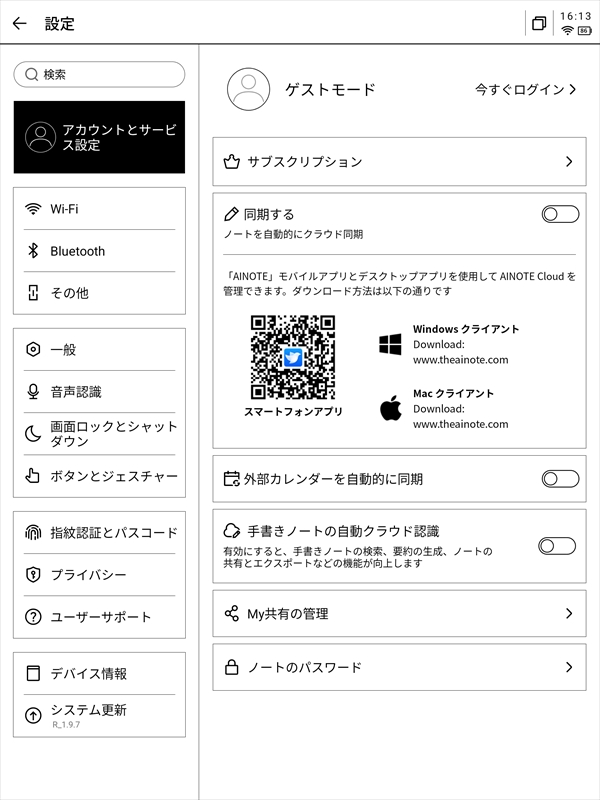Open Wi-Fi settings
The image size is (600, 800).
point(100,209)
